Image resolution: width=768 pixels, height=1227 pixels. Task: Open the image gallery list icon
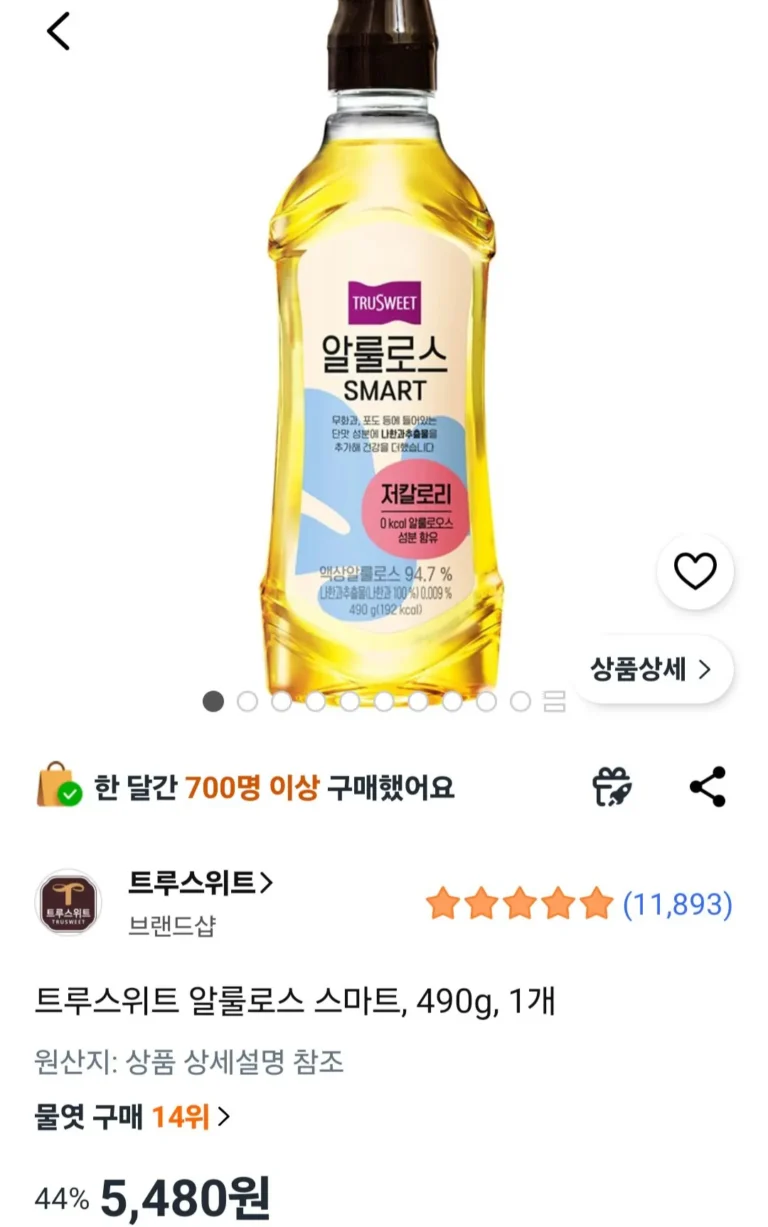click(x=555, y=701)
